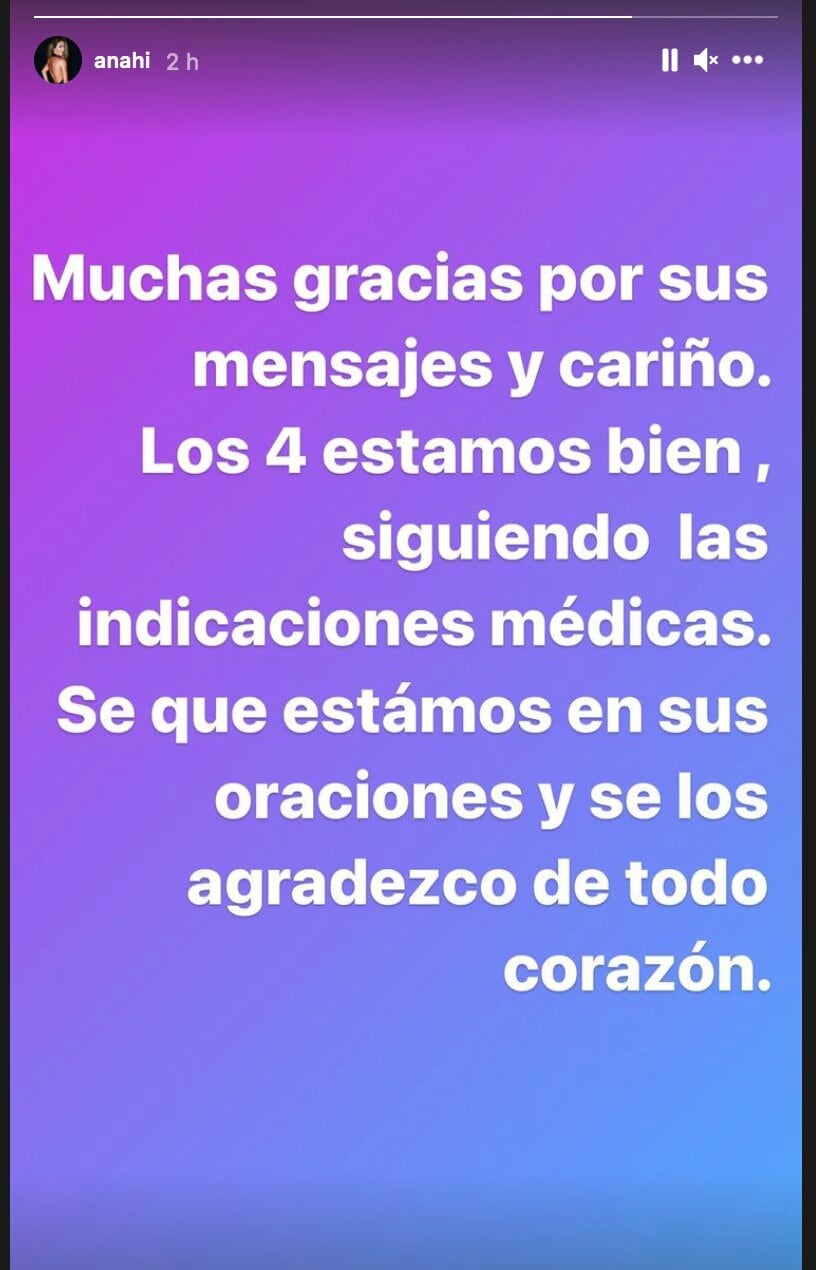Pause the story playback

(669, 61)
